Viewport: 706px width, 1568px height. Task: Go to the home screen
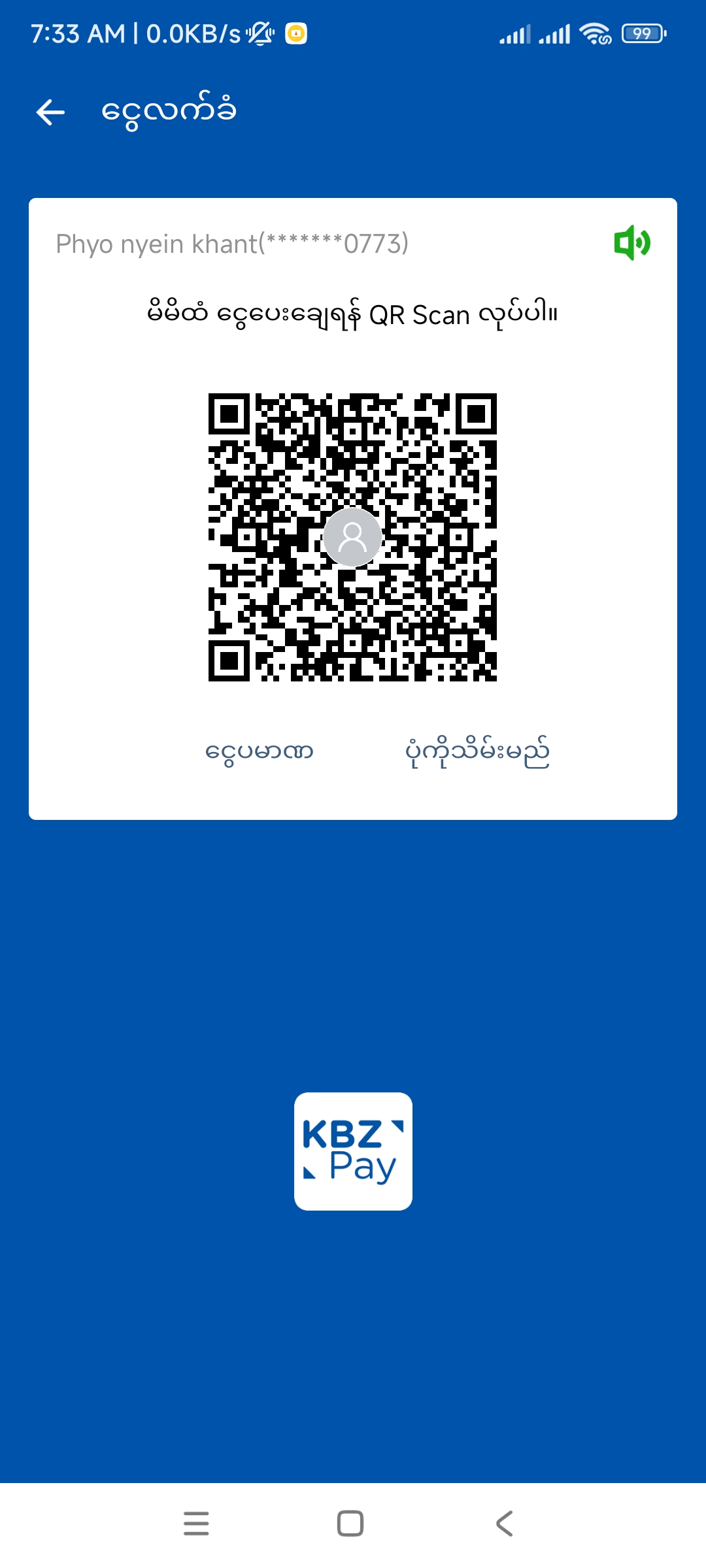click(x=350, y=1523)
